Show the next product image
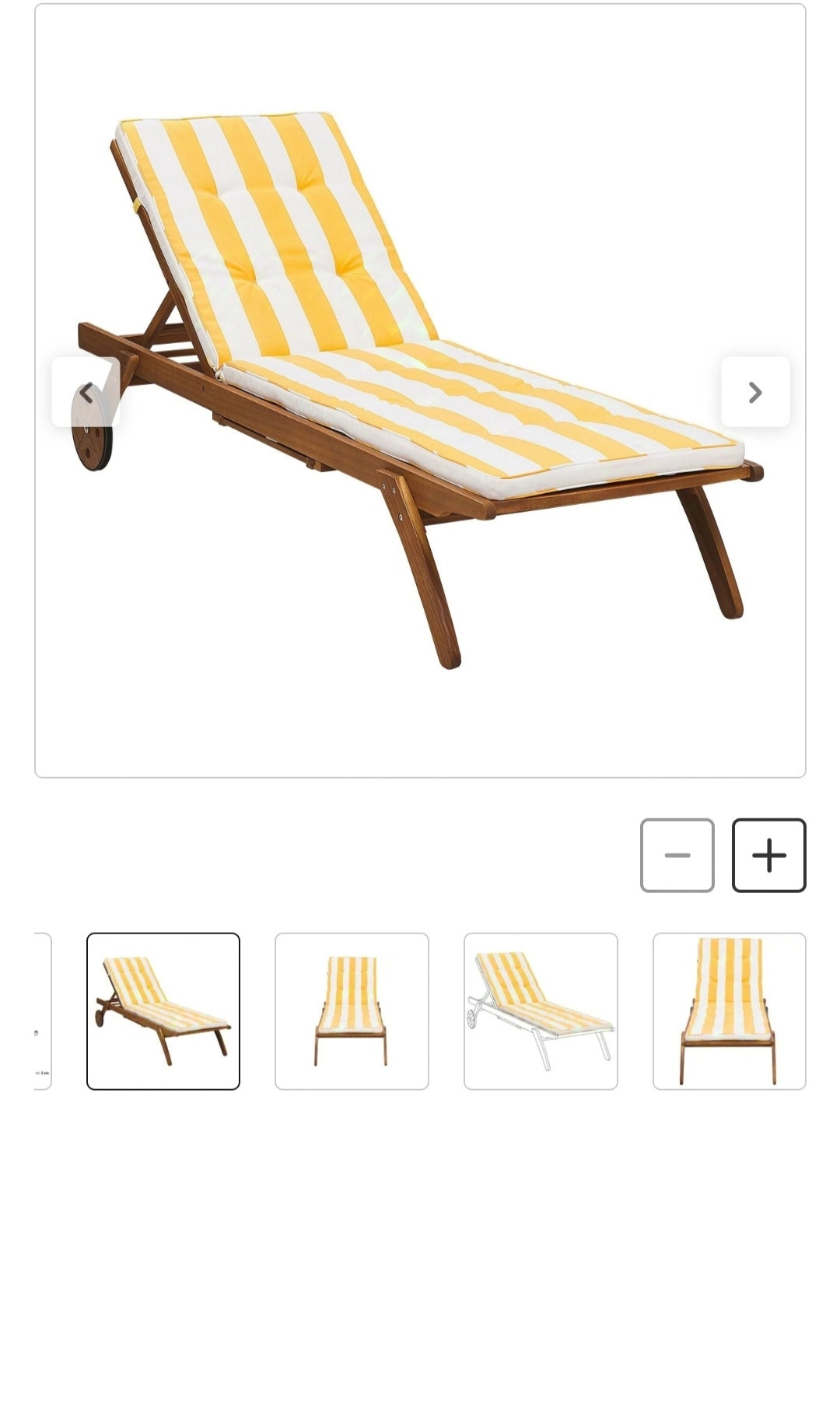840x1401 pixels. (x=754, y=392)
